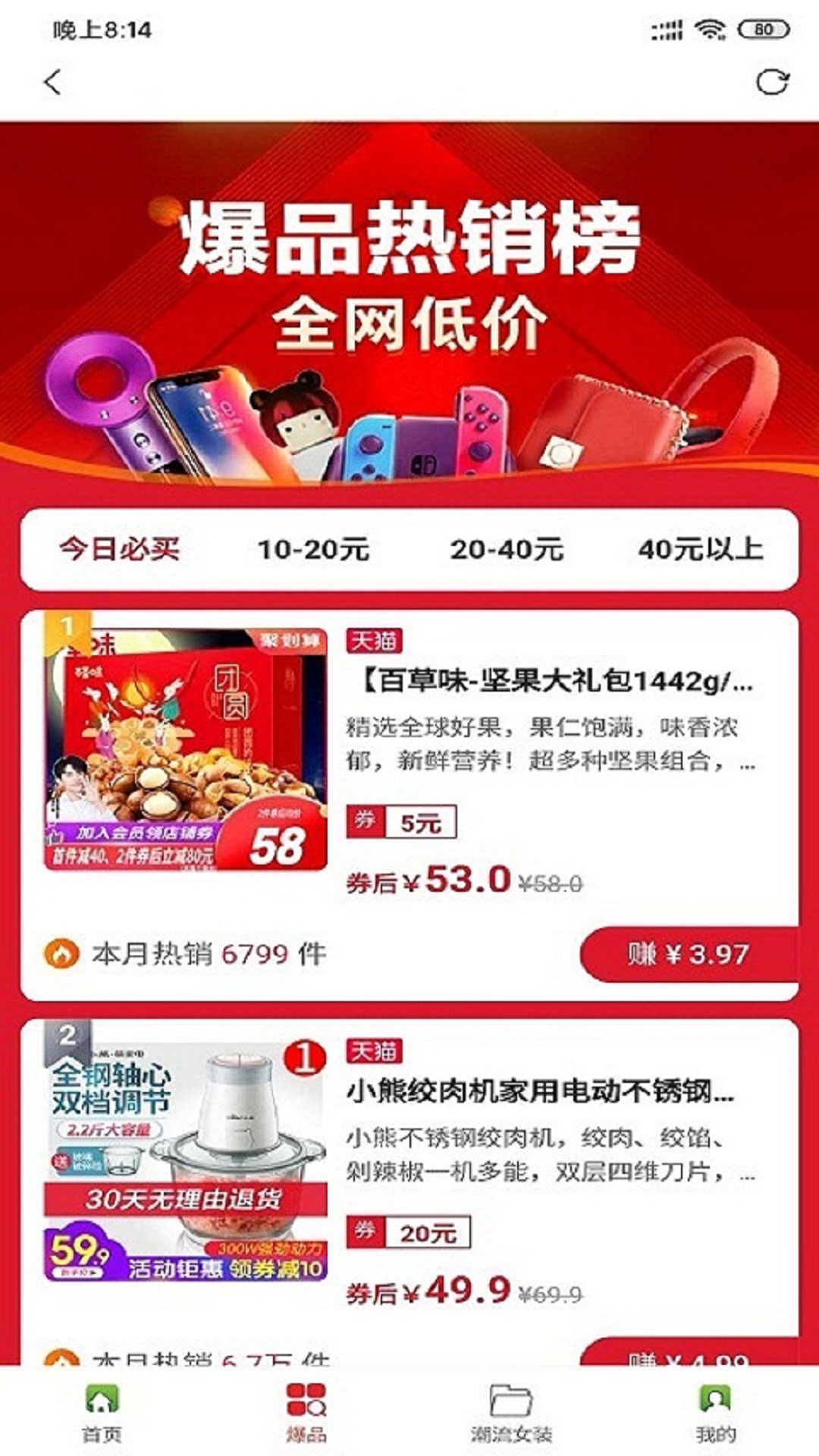Viewport: 819px width, 1456px height.
Task: Go back using the top-left arrow
Action: 52,82
